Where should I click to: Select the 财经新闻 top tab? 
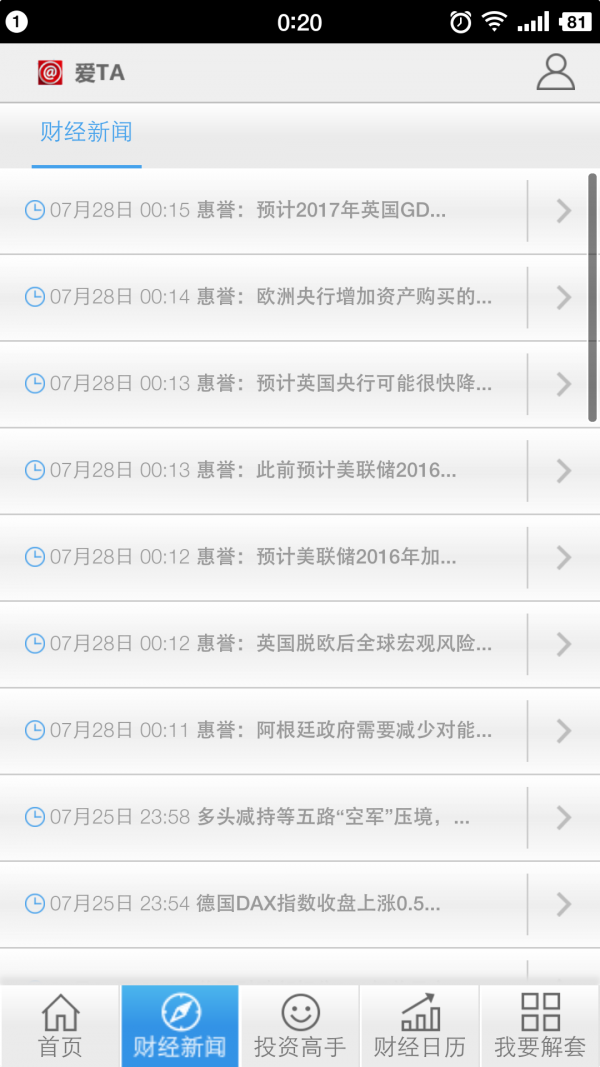point(86,133)
